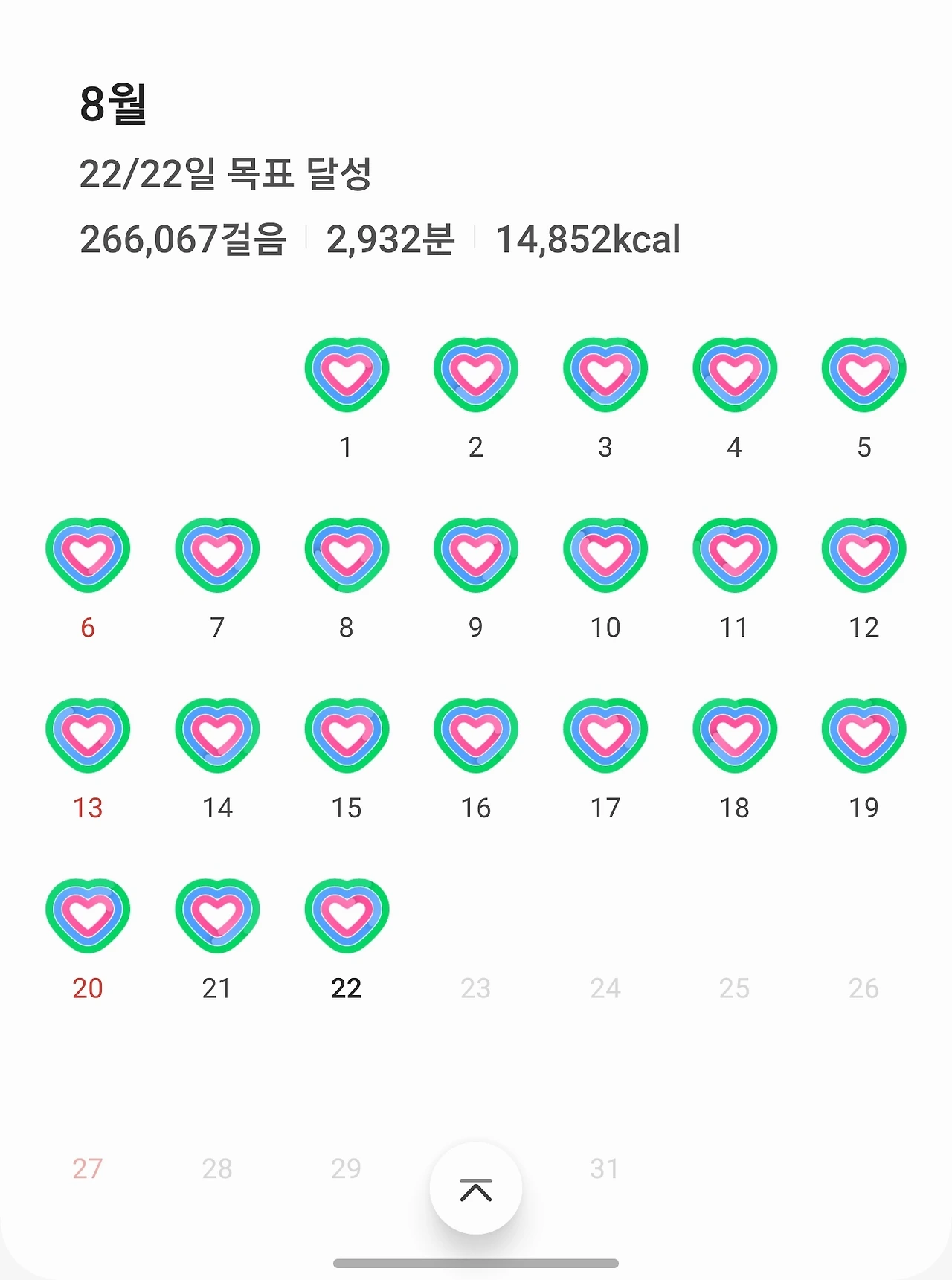Tap the scroll-to-top floating button
Image resolution: width=952 pixels, height=1280 pixels.
tap(476, 1189)
